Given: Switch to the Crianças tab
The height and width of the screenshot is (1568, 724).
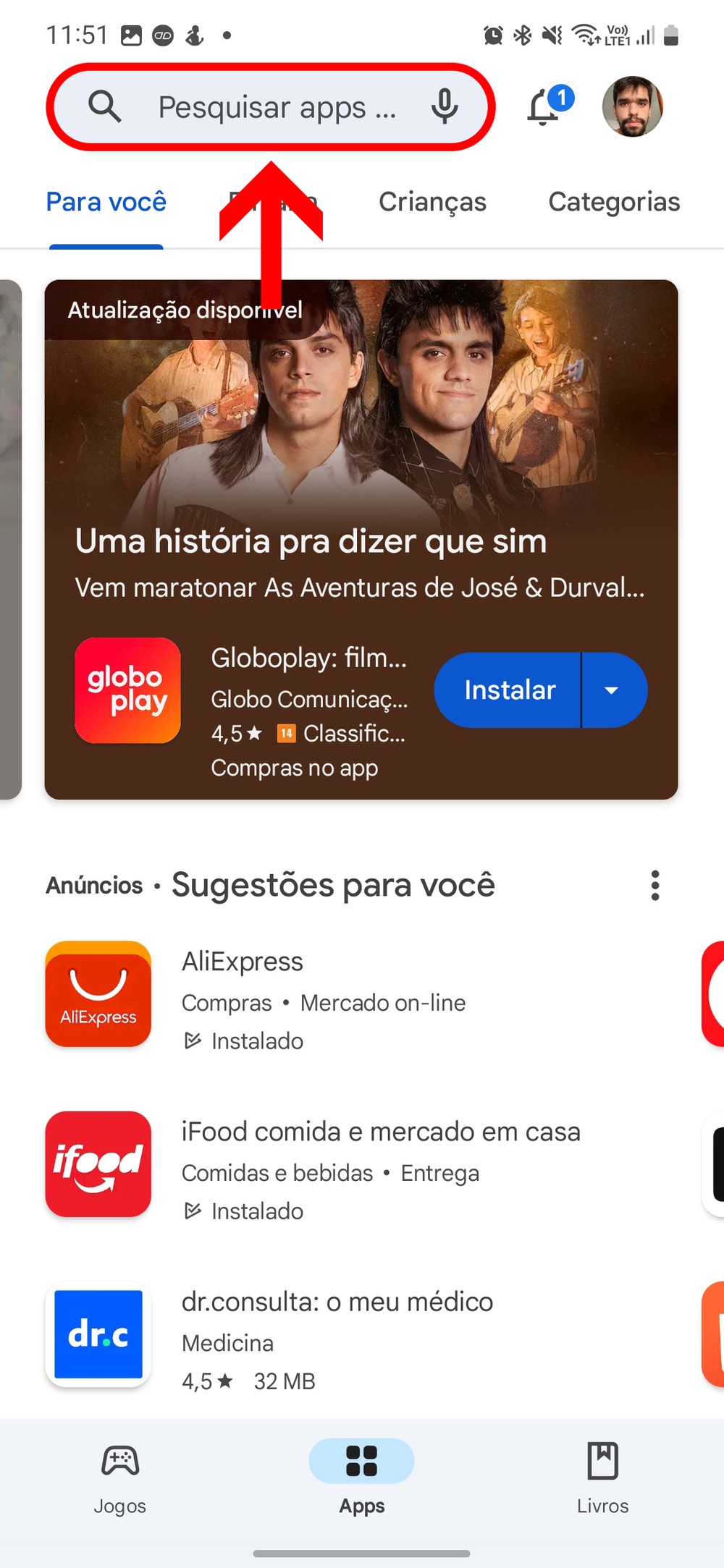Looking at the screenshot, I should [432, 202].
